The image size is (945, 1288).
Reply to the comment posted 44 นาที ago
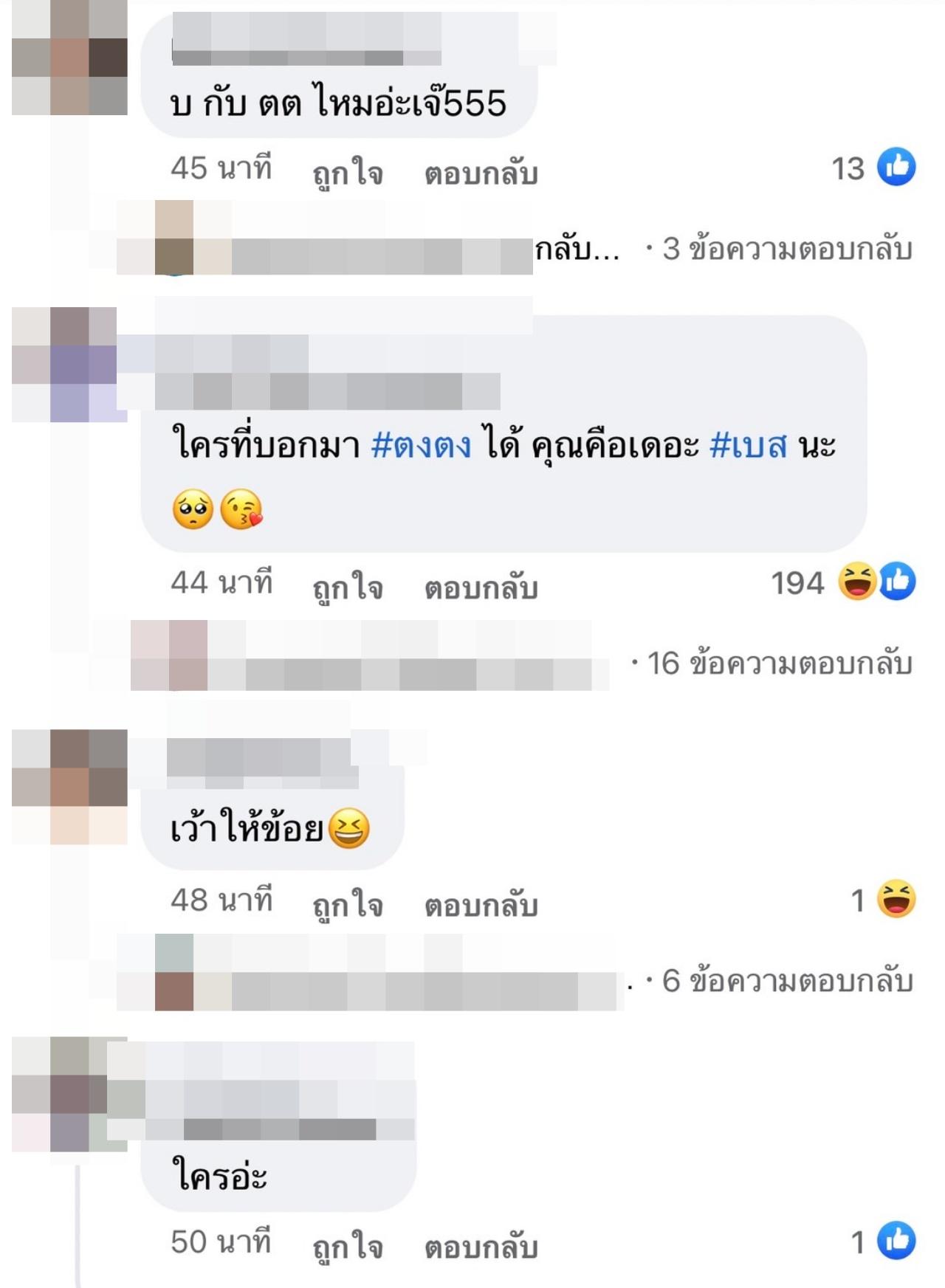[481, 588]
